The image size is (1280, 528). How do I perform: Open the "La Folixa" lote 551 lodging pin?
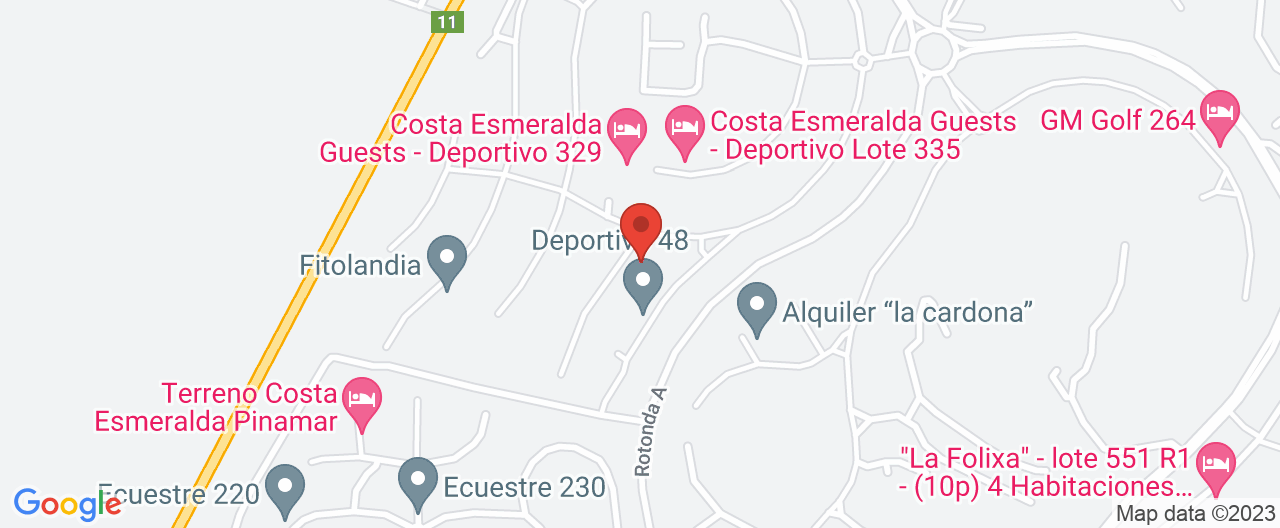pyautogui.click(x=1216, y=465)
